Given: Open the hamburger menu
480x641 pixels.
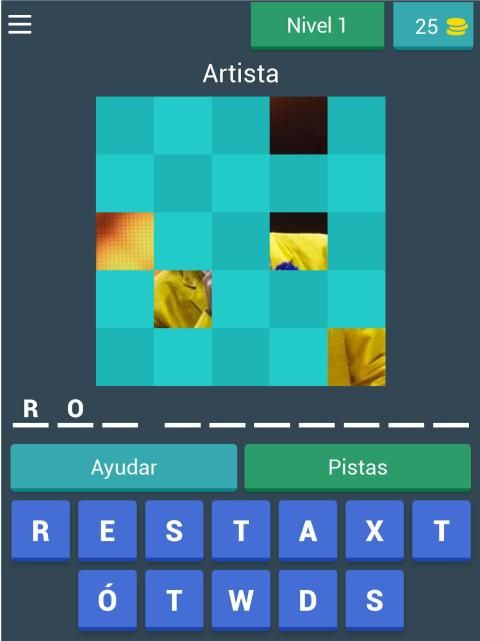Looking at the screenshot, I should click(20, 25).
